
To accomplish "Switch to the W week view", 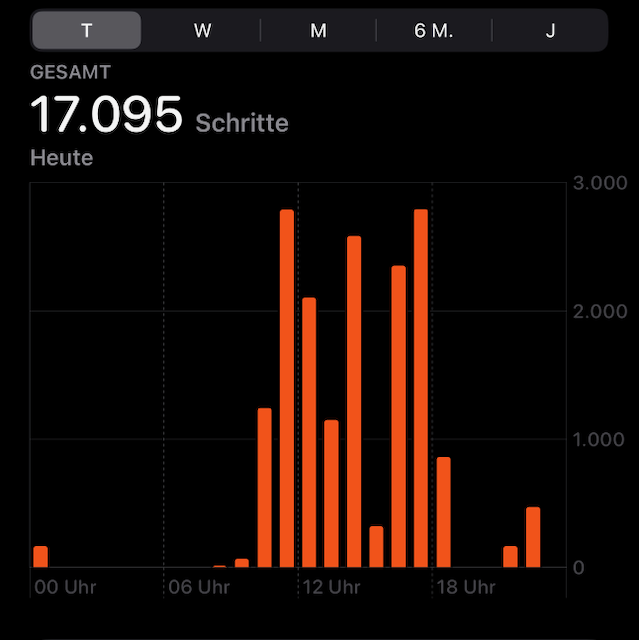I will [202, 30].
